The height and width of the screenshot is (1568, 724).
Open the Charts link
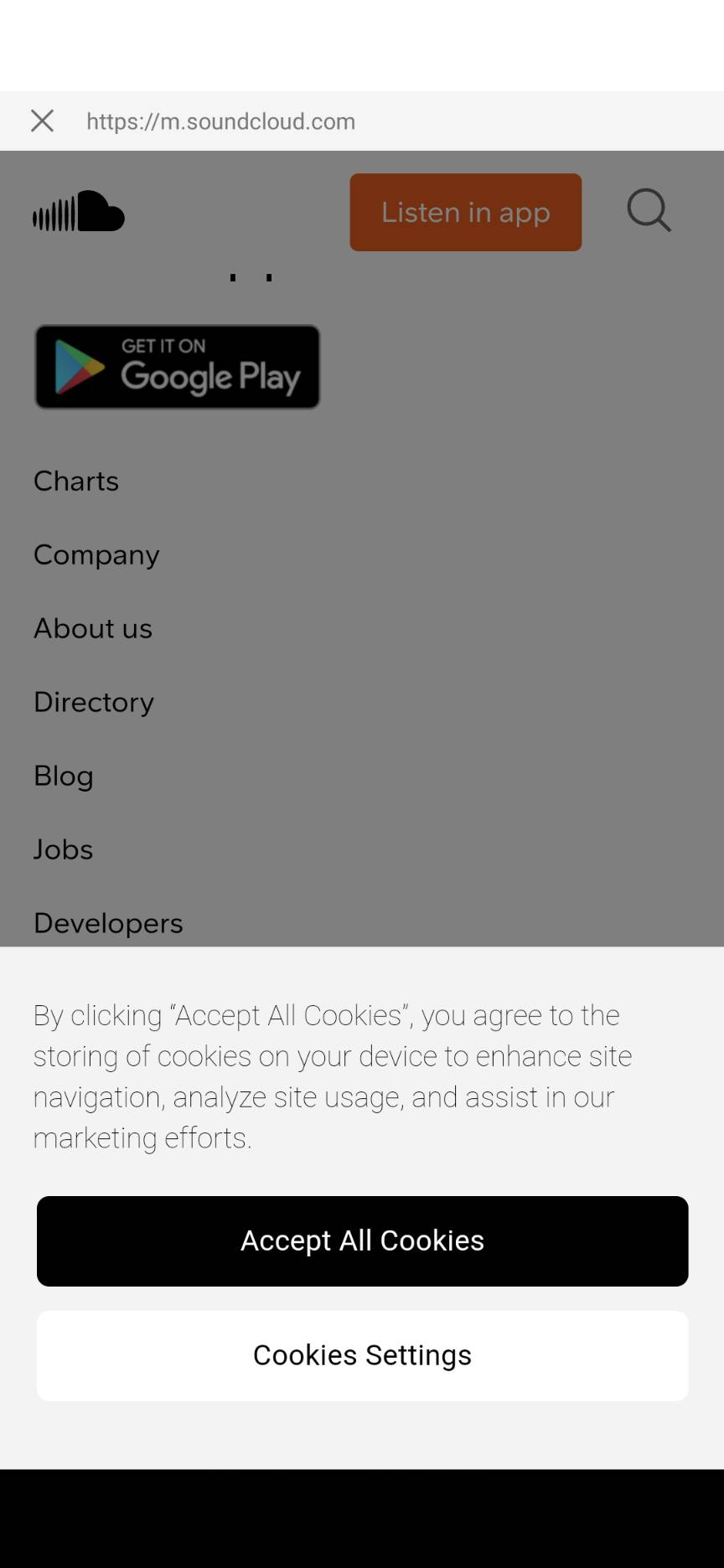[76, 481]
